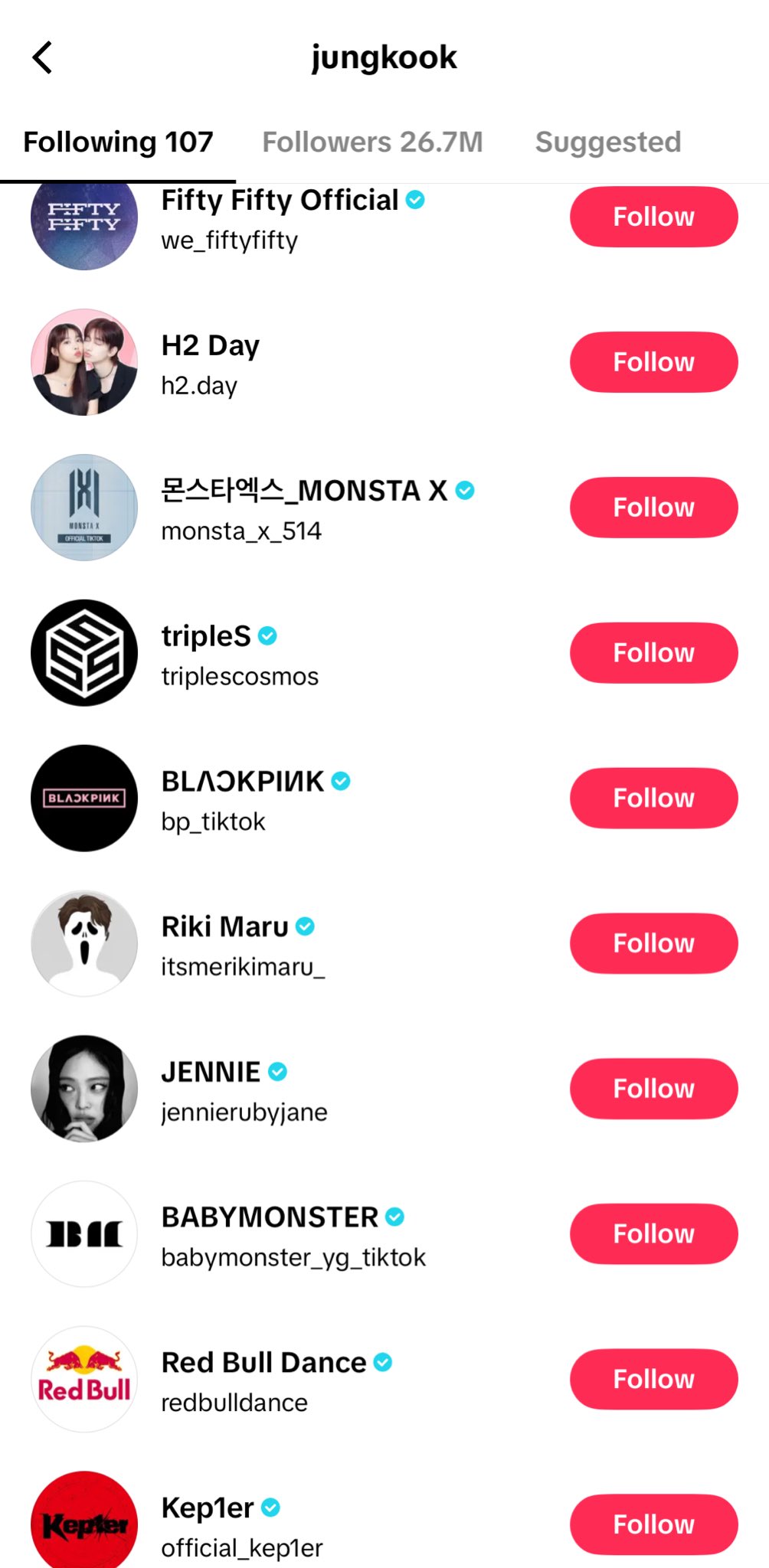
Task: Switch to the Followers 26.7M tab
Action: click(372, 142)
